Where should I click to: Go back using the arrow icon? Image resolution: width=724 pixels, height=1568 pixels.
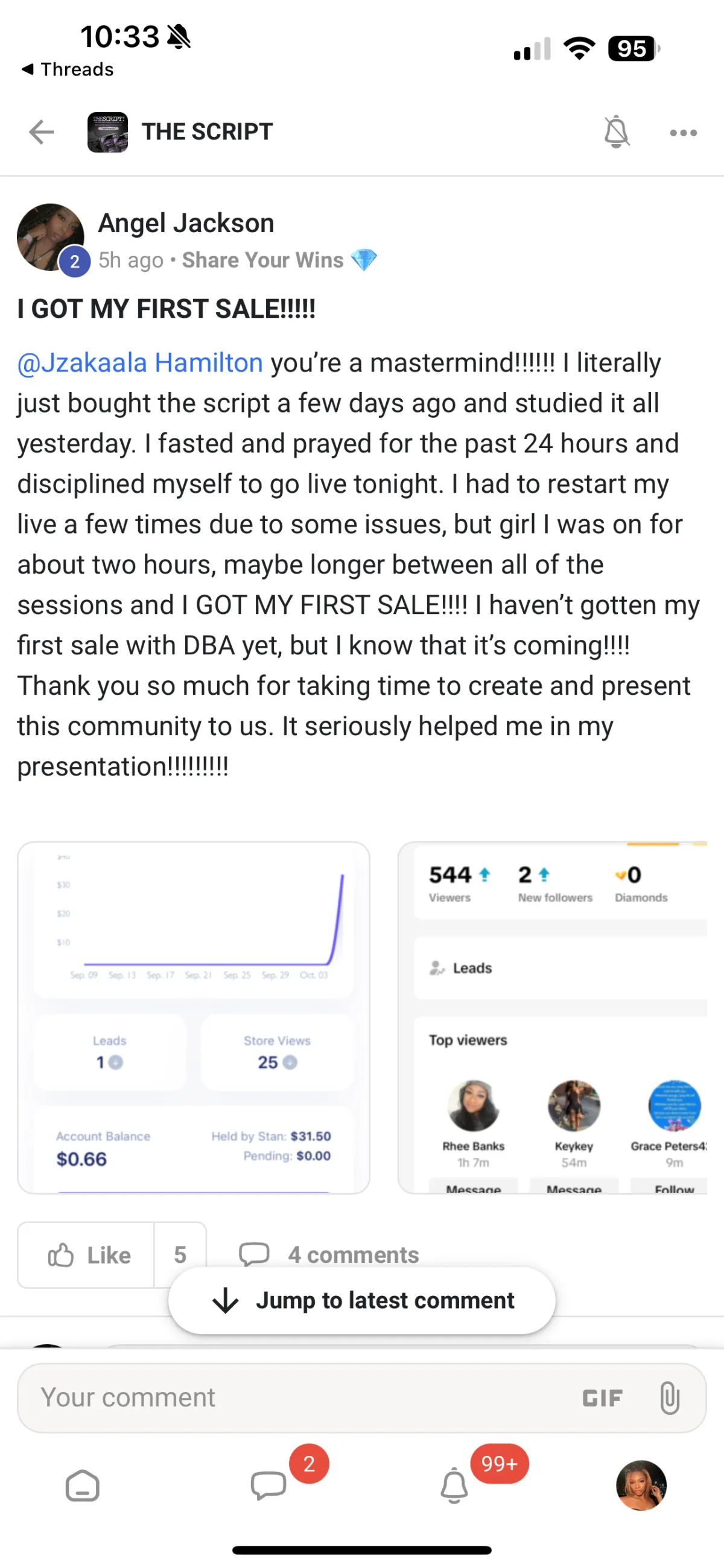[42, 132]
